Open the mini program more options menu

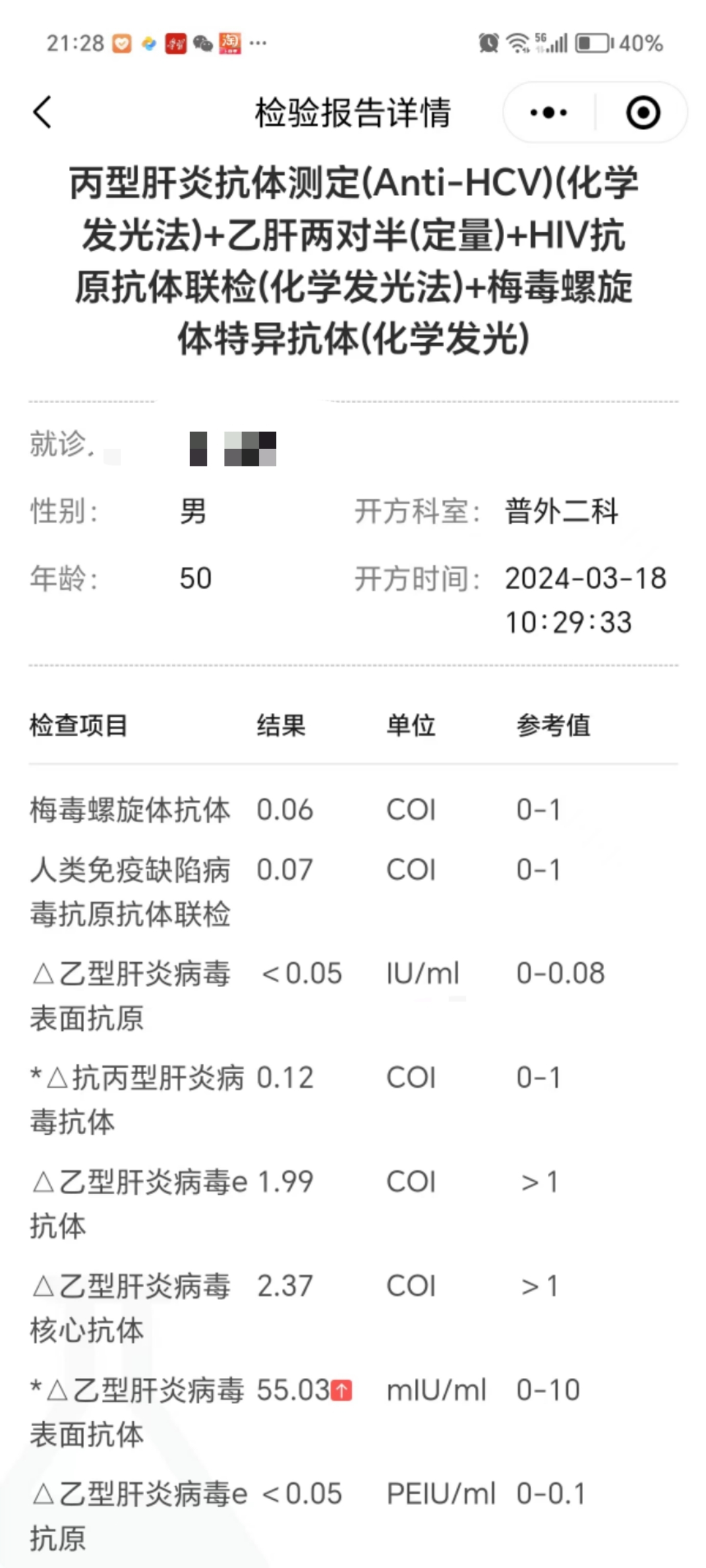tap(548, 112)
